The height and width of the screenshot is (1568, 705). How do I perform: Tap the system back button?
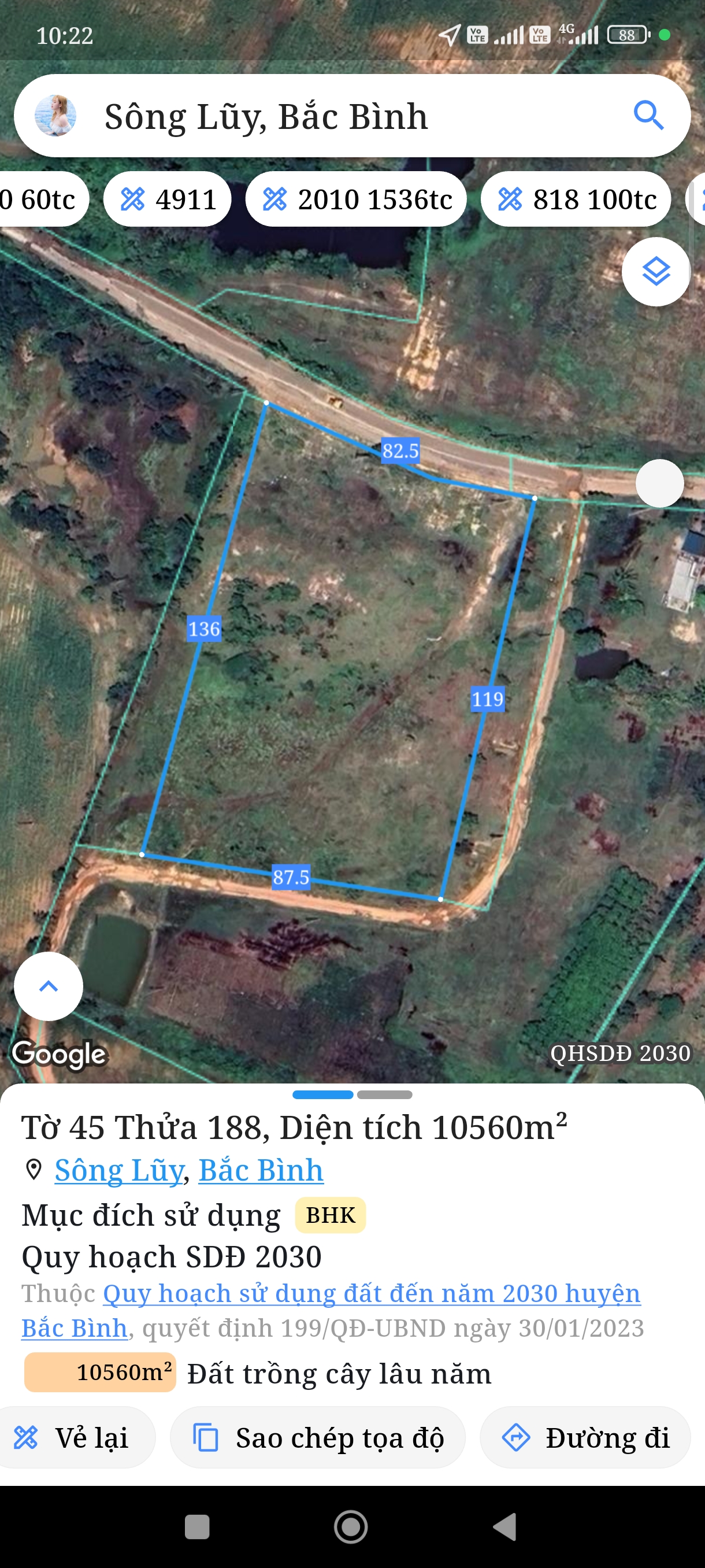coord(505,1526)
